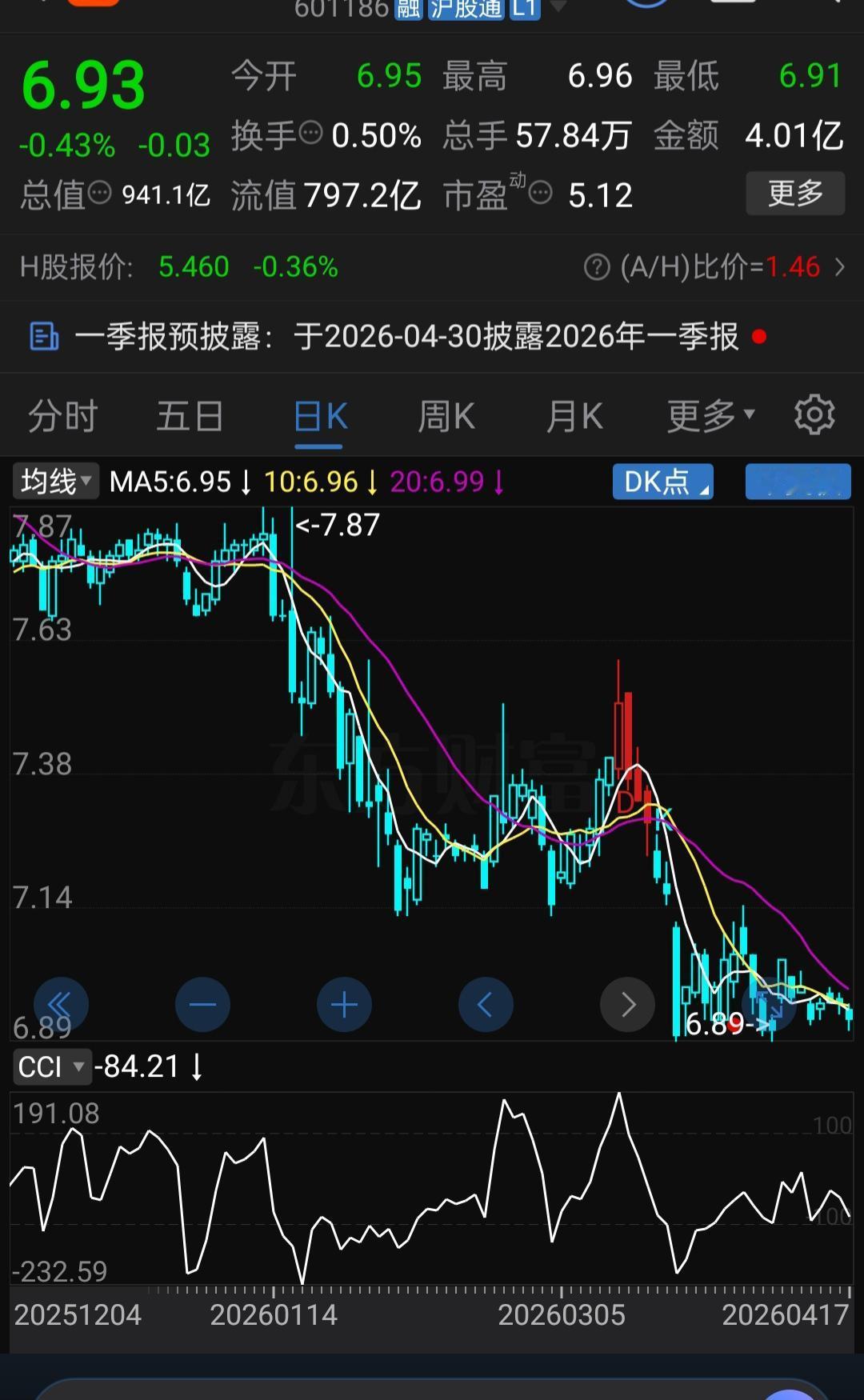Open chart settings via the gear icon
This screenshot has height=1400, width=864.
click(x=814, y=414)
